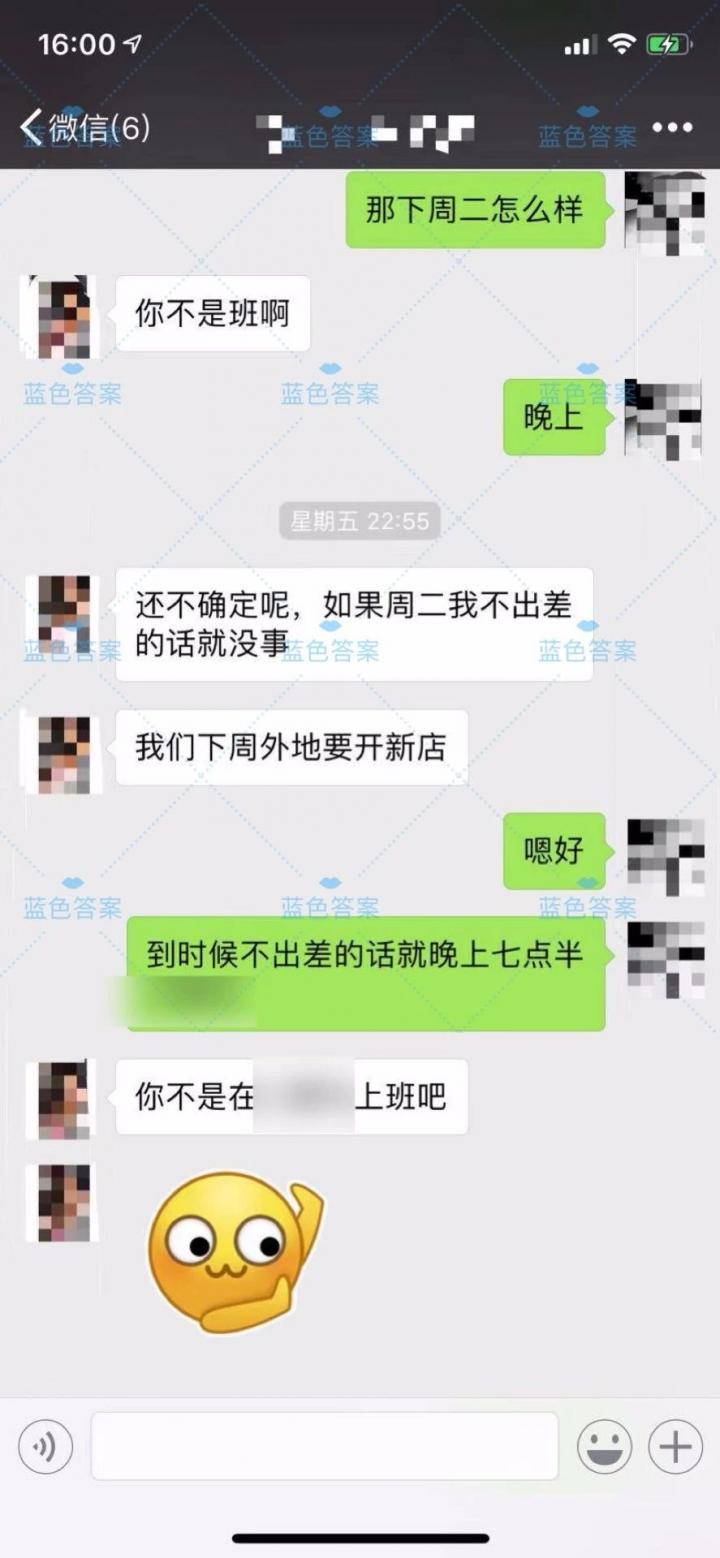Open the emoji sticker panel

pyautogui.click(x=604, y=1446)
